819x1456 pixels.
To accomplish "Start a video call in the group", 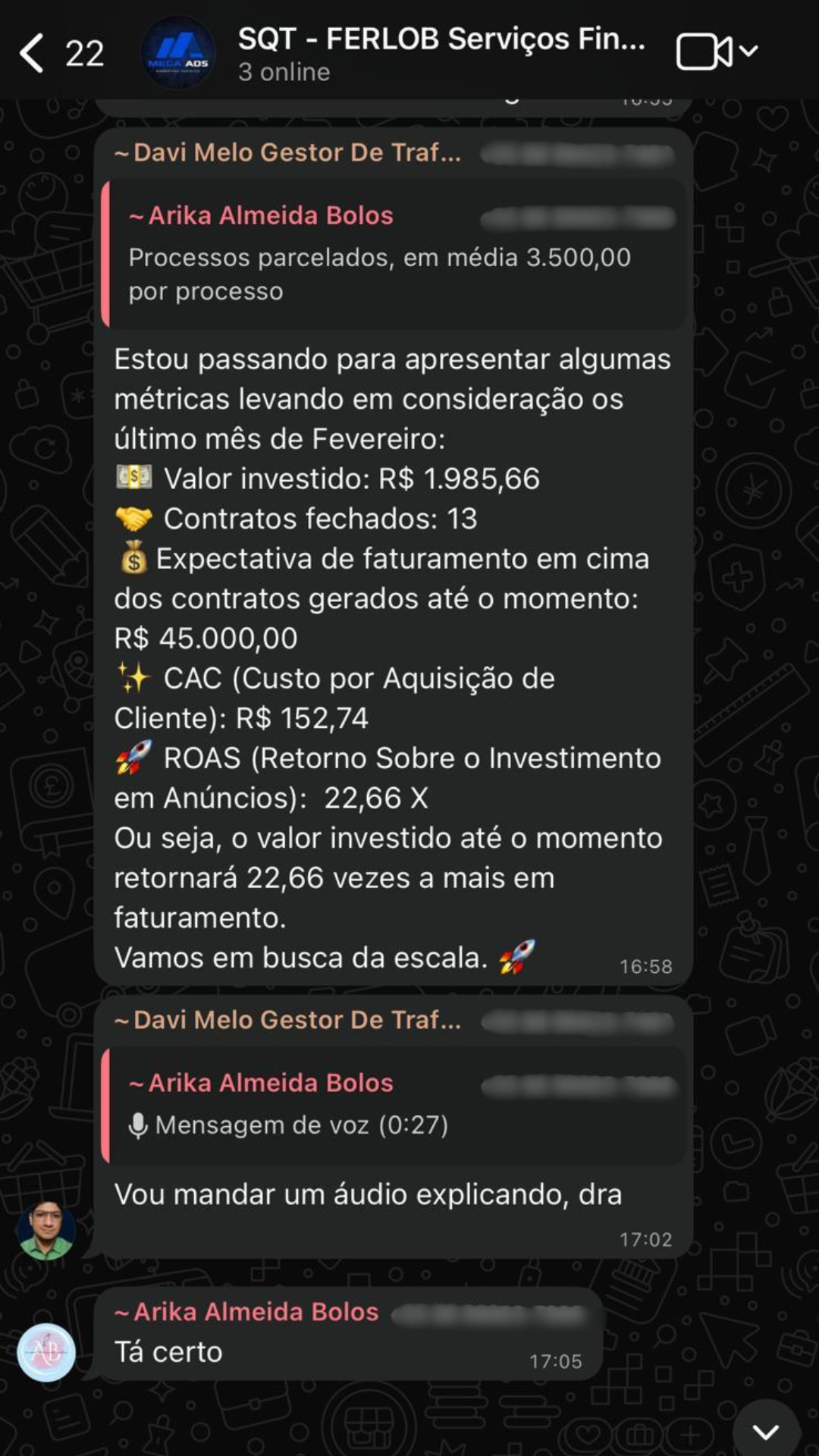I will (x=705, y=52).
